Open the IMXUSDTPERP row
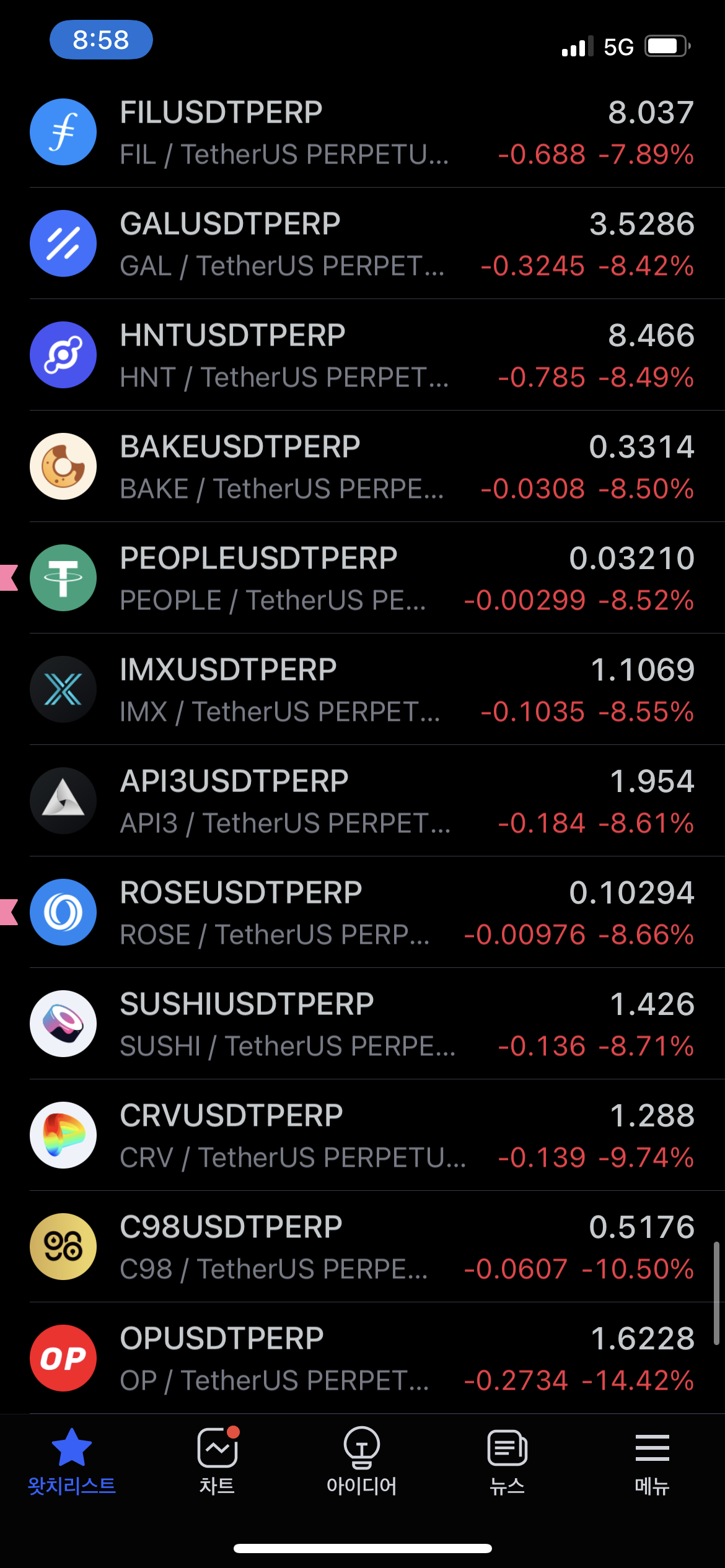This screenshot has height=1568, width=725. (362, 689)
